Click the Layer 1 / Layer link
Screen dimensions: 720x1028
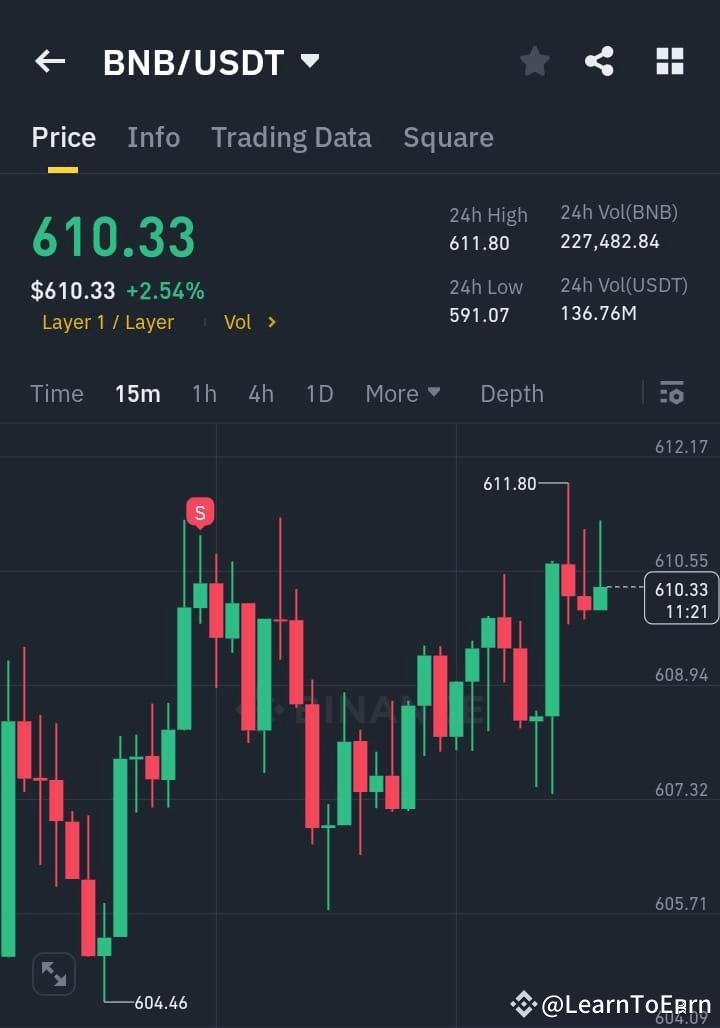(108, 322)
